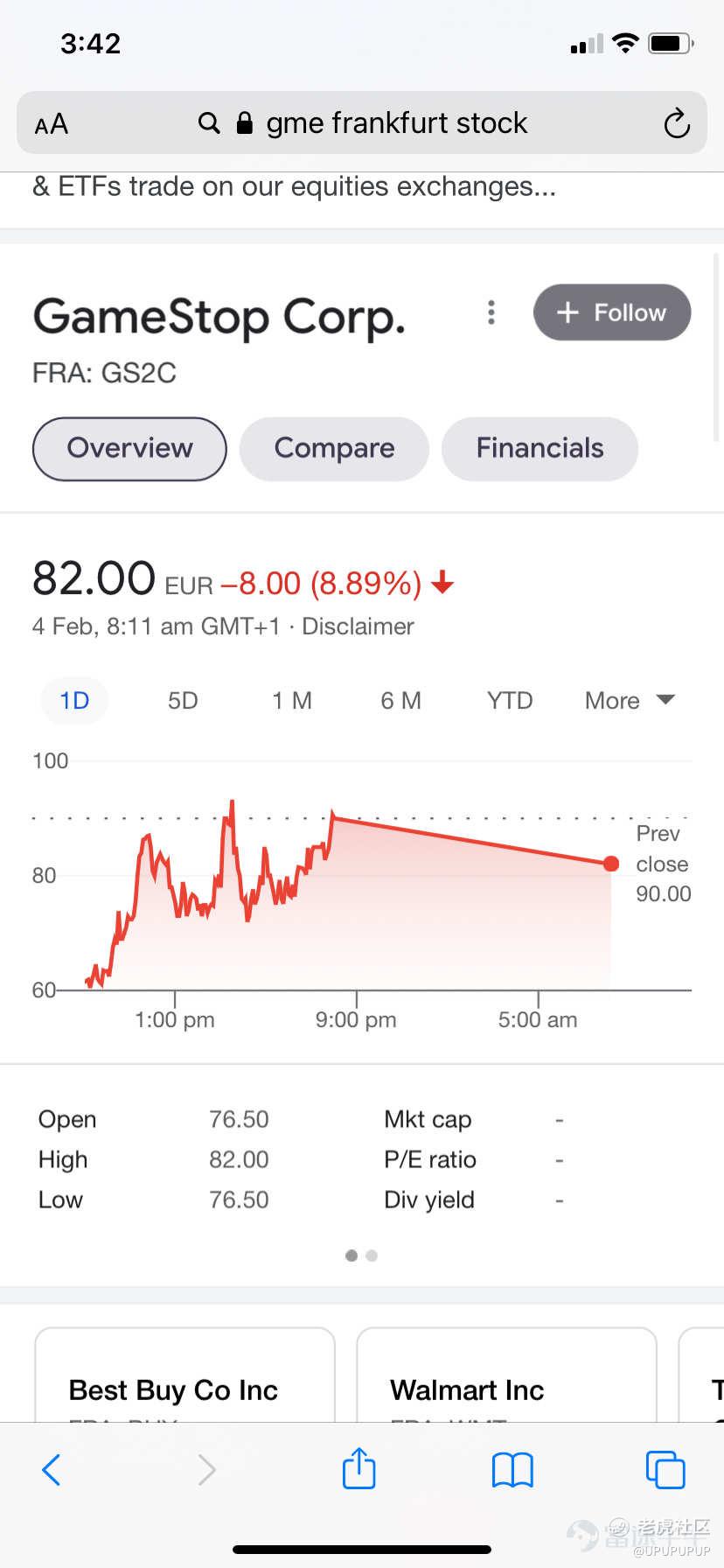The width and height of the screenshot is (724, 1568).
Task: Open the Walmart Inc card
Action: [506, 1375]
